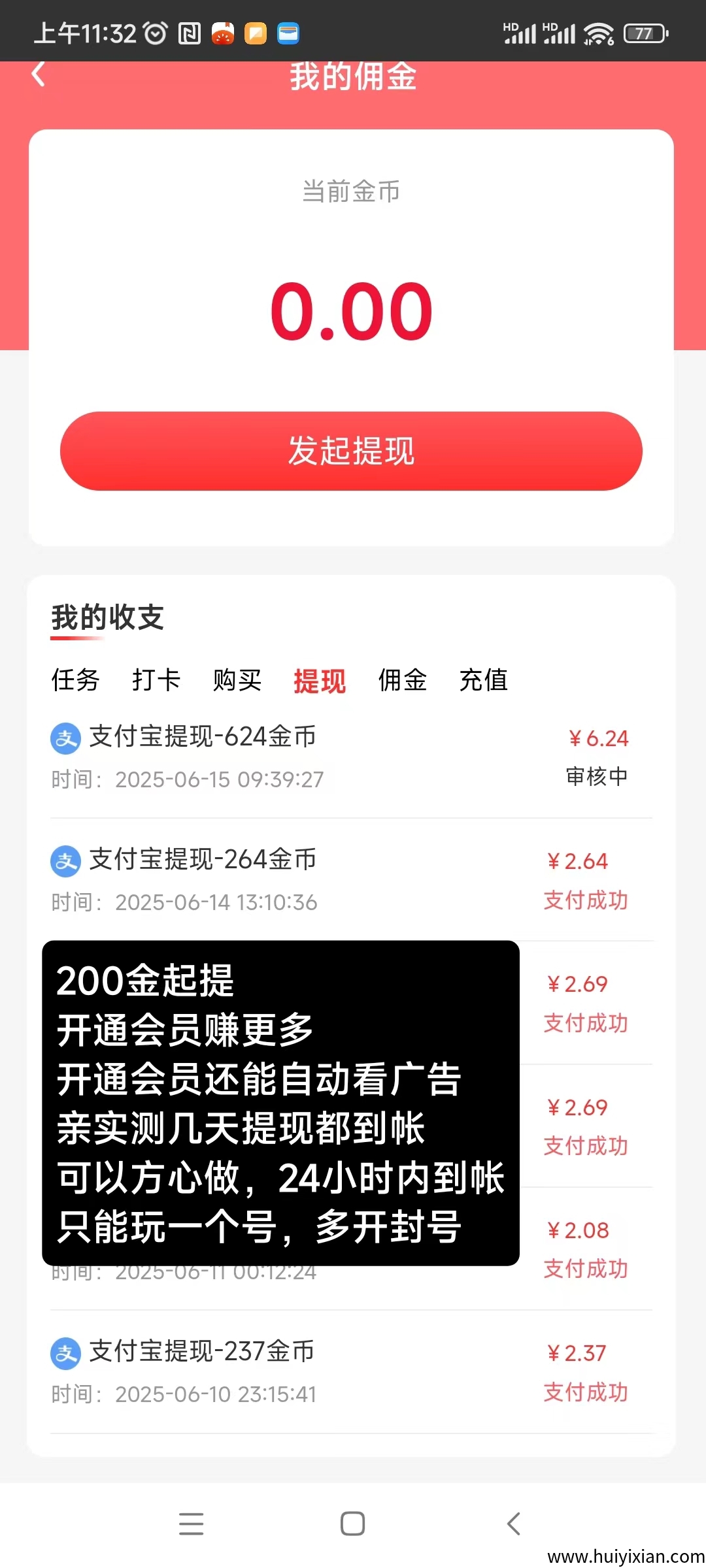This screenshot has width=706, height=1568.
Task: Tap the Alipay icon on the 264金币 withdrawal
Action: (x=65, y=861)
